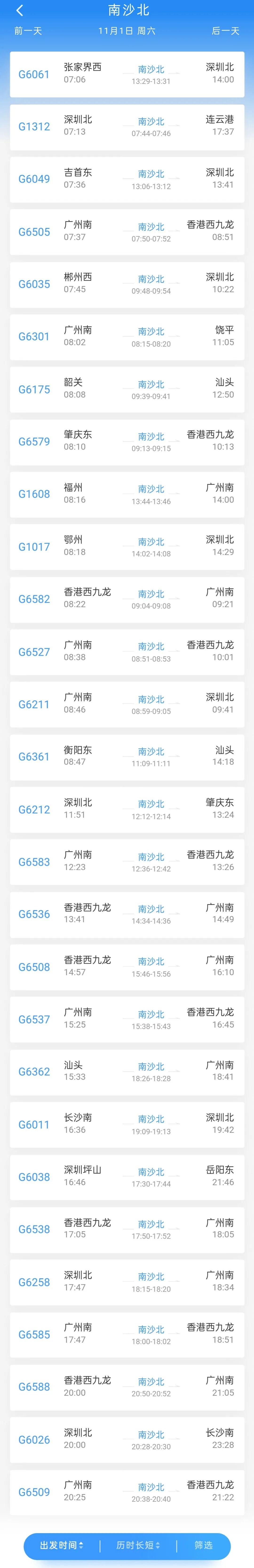Select train G1312 to 连云港

127,127
